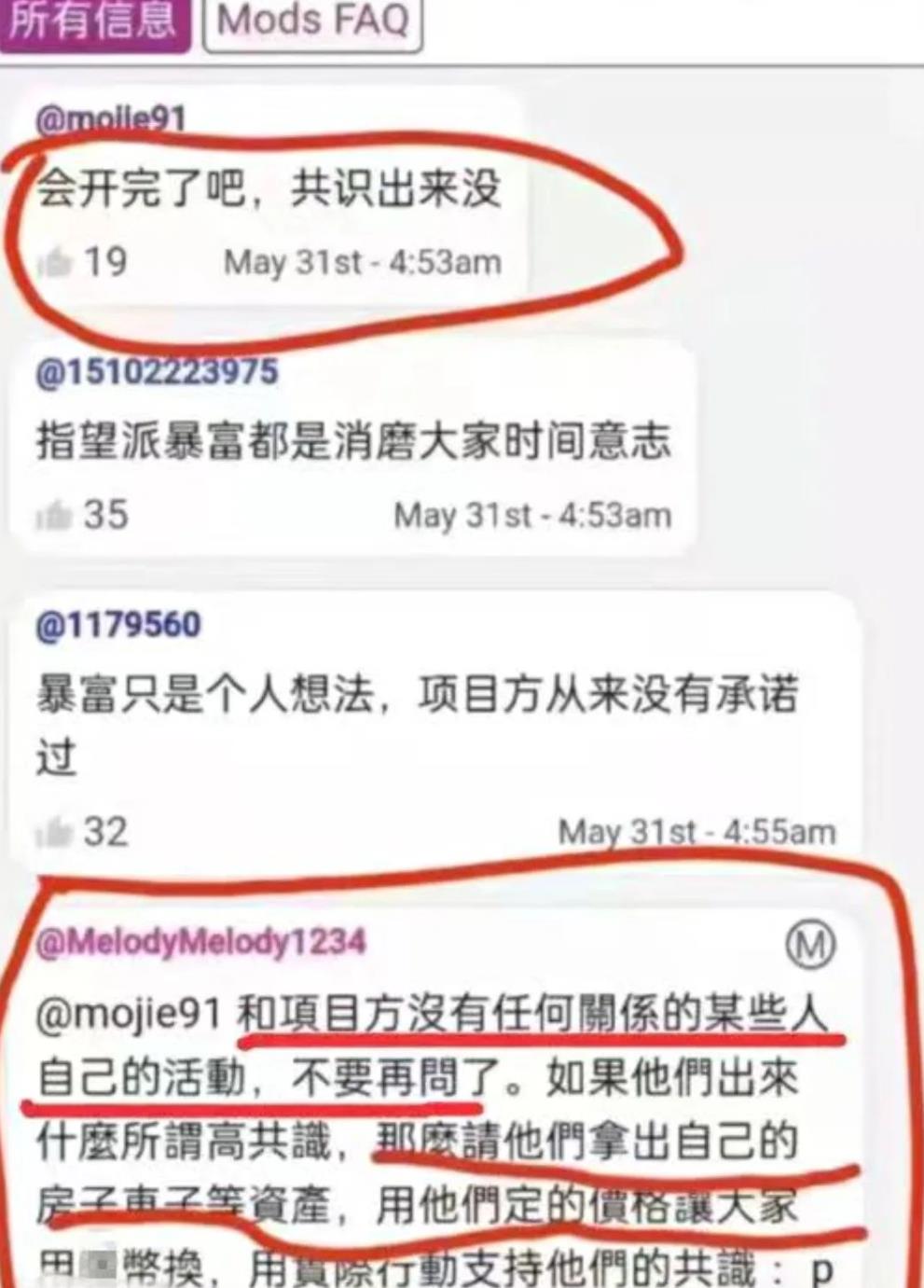Open the Mods FAQ tab
The width and height of the screenshot is (924, 1288).
click(312, 21)
